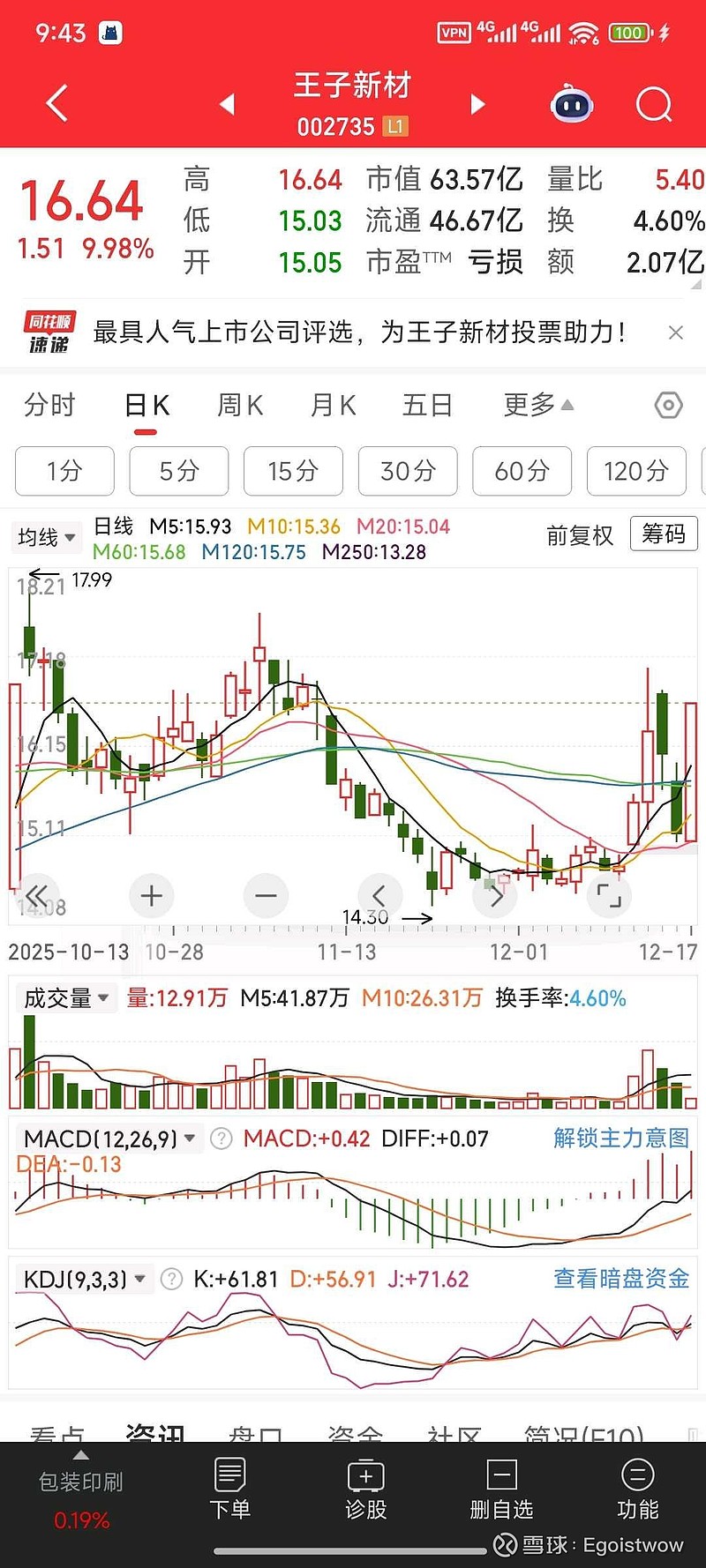Screen dimensions: 706x1568
Task: Toggle the 筹码 chip distribution view
Action: 663,534
